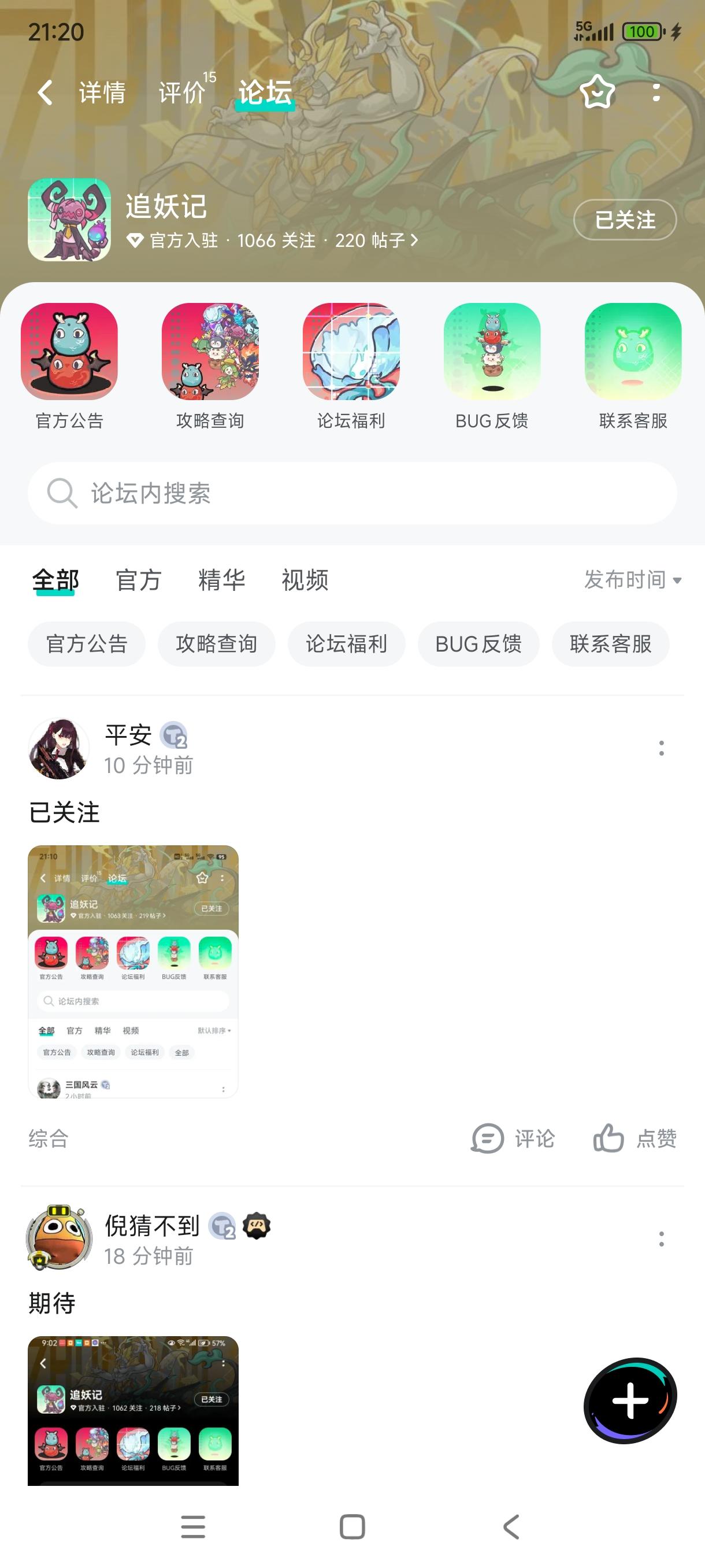The width and height of the screenshot is (705, 1568).
Task: Toggle the 已关注 follow button
Action: click(x=625, y=220)
